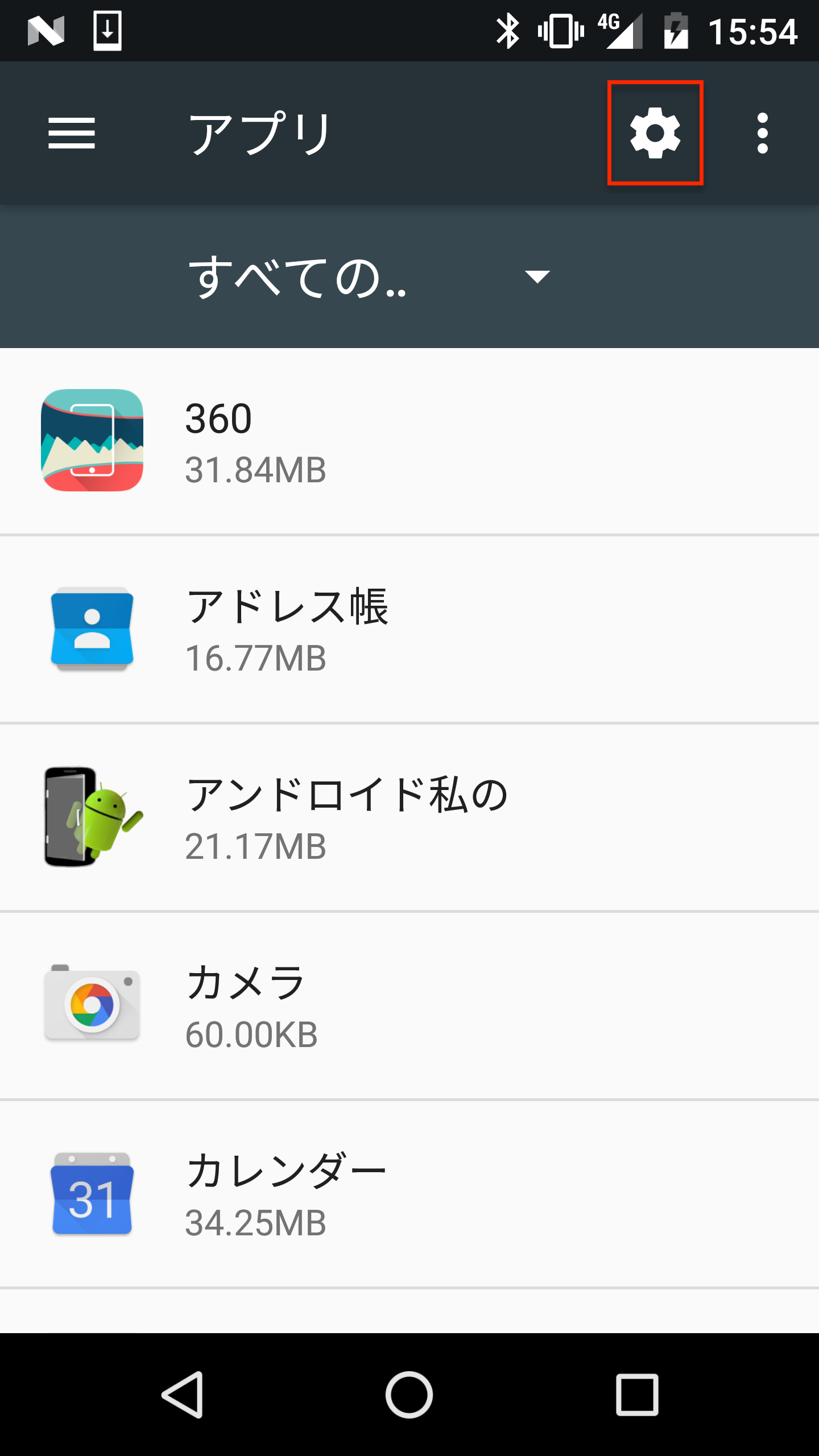Open the 360 app details
The height and width of the screenshot is (1456, 819).
(409, 441)
